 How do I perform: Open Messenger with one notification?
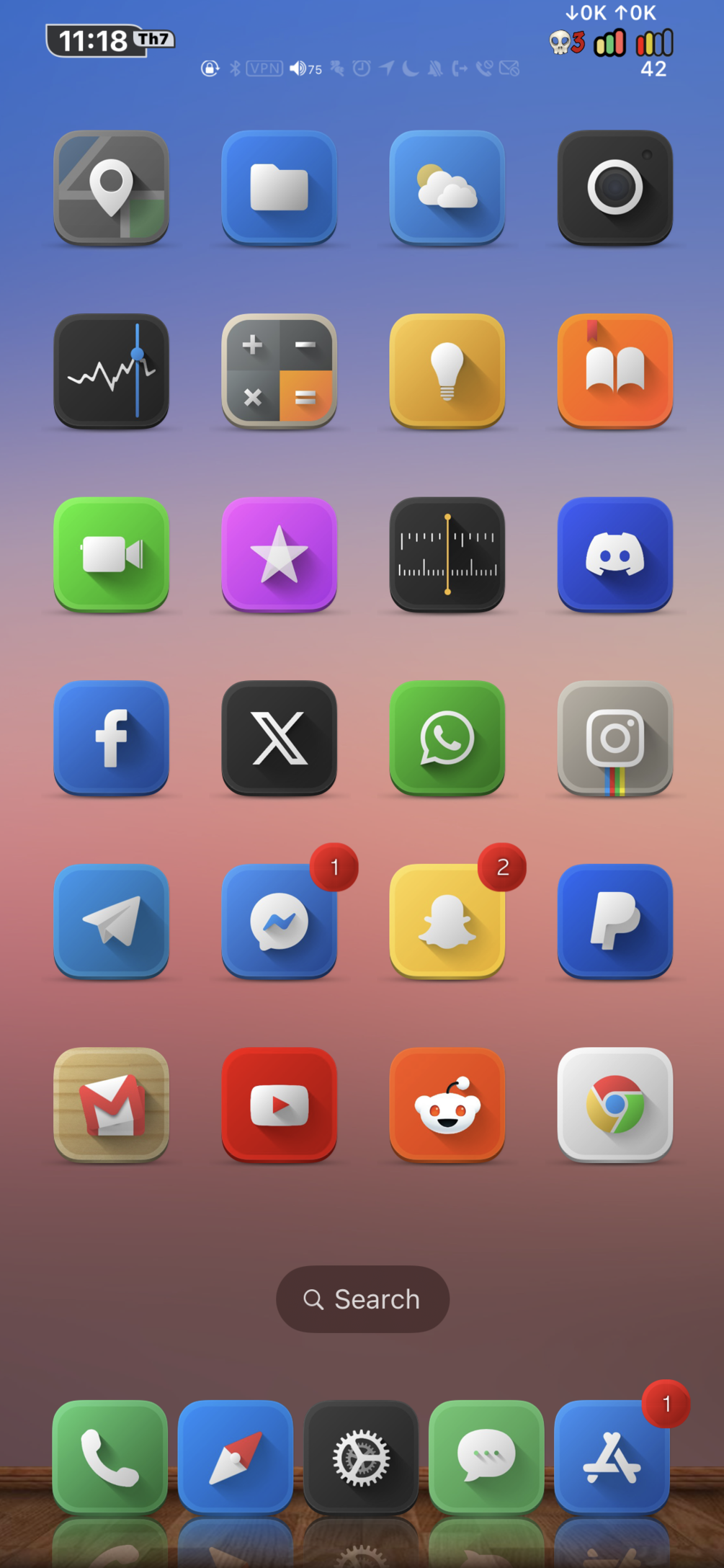[280, 922]
